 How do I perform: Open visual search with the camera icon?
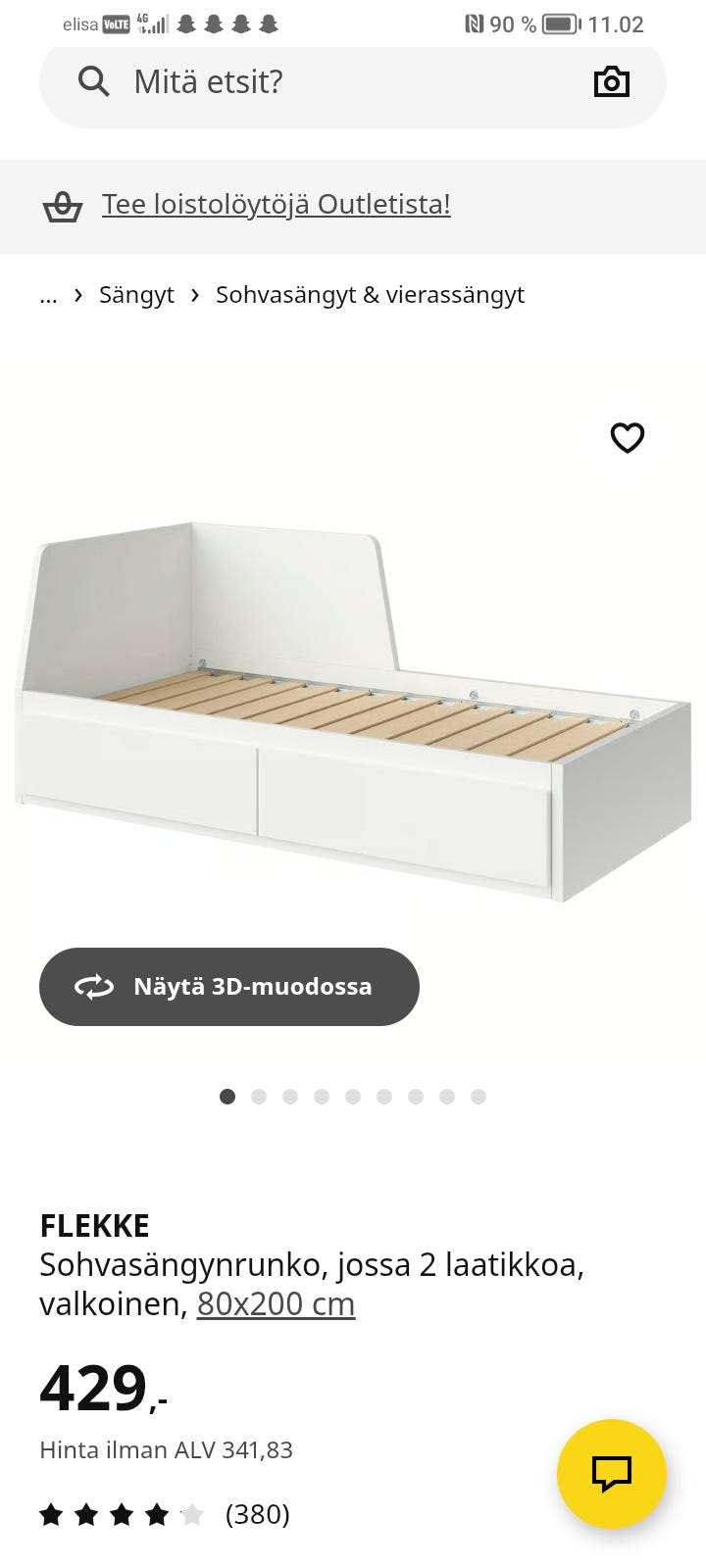tap(611, 82)
